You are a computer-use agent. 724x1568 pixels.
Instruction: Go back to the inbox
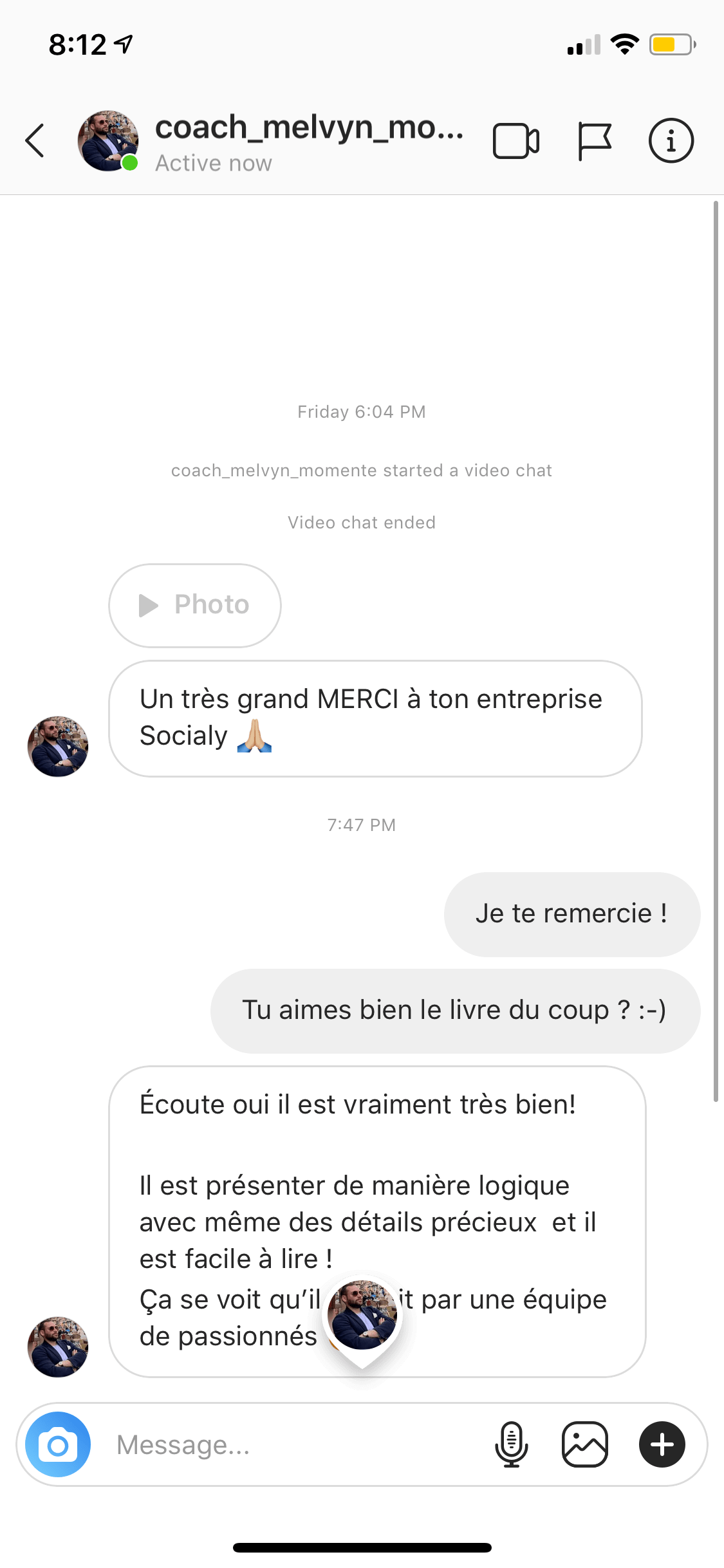[x=35, y=140]
